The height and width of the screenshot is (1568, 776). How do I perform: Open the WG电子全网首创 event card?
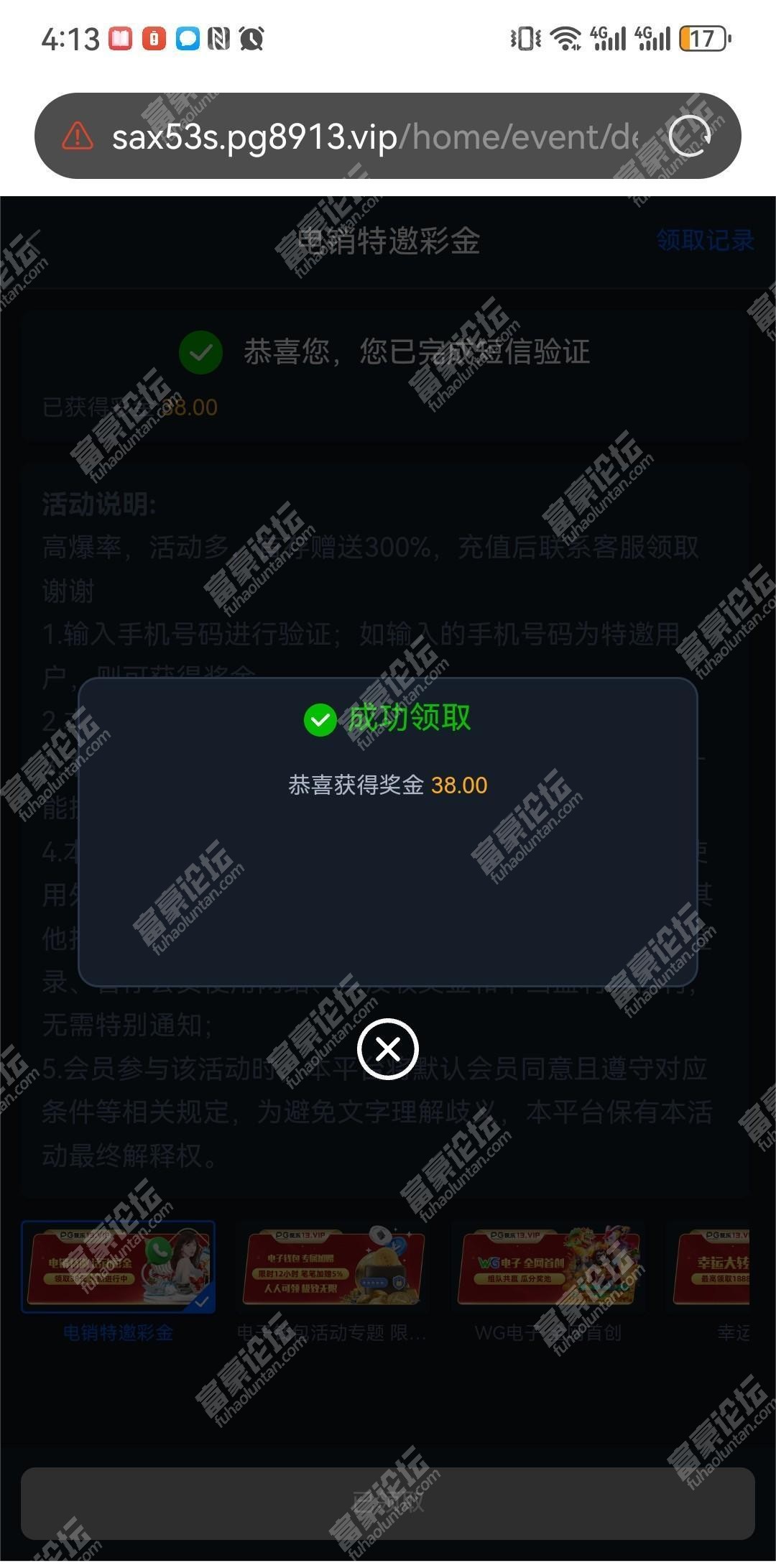tap(548, 1267)
